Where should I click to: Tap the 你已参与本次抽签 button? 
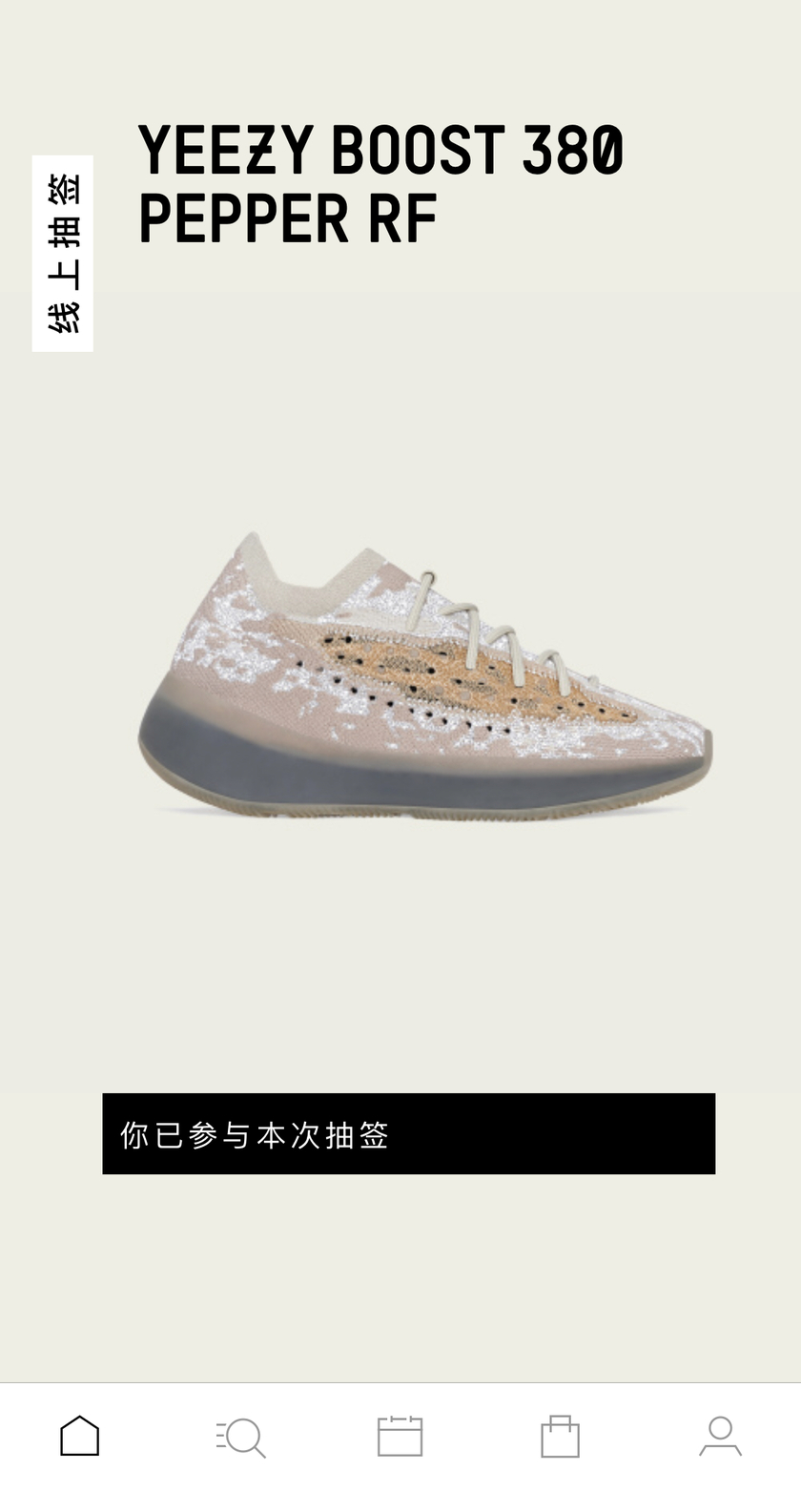coord(408,1133)
